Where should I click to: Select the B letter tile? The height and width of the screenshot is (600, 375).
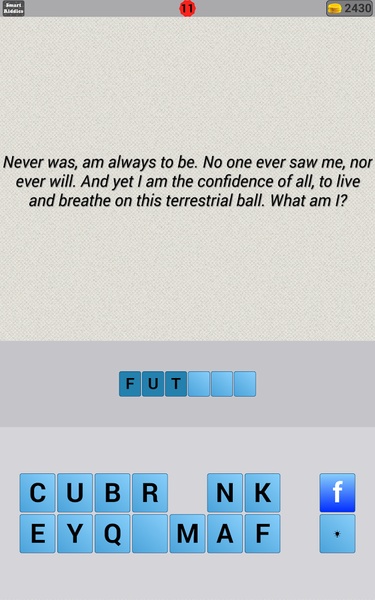[x=112, y=492]
